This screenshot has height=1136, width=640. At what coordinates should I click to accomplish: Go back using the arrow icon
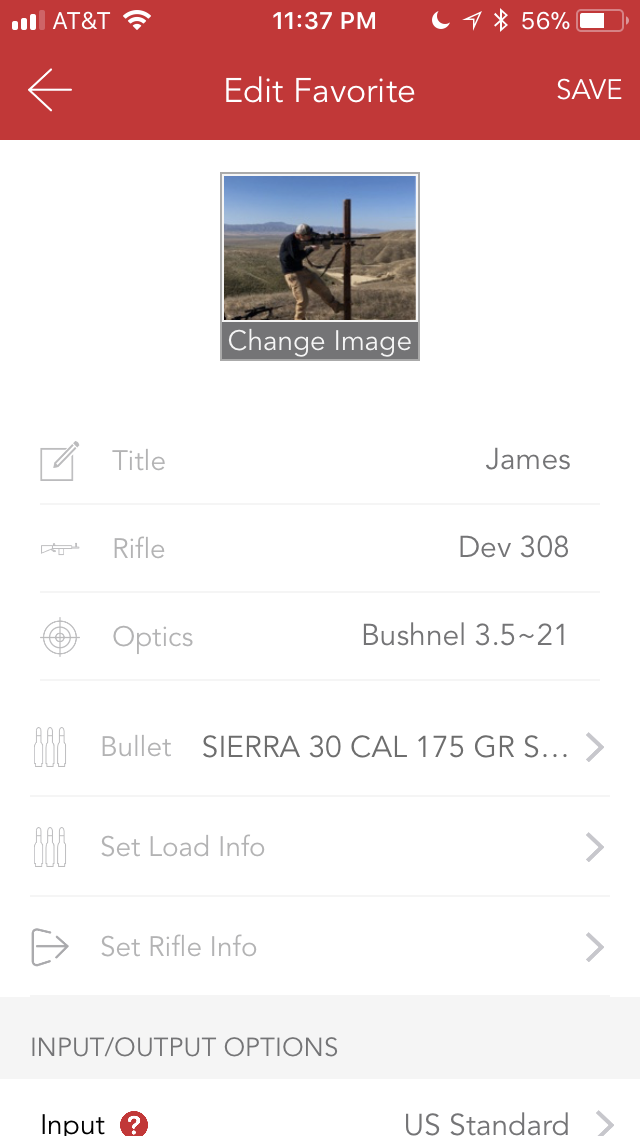click(50, 90)
